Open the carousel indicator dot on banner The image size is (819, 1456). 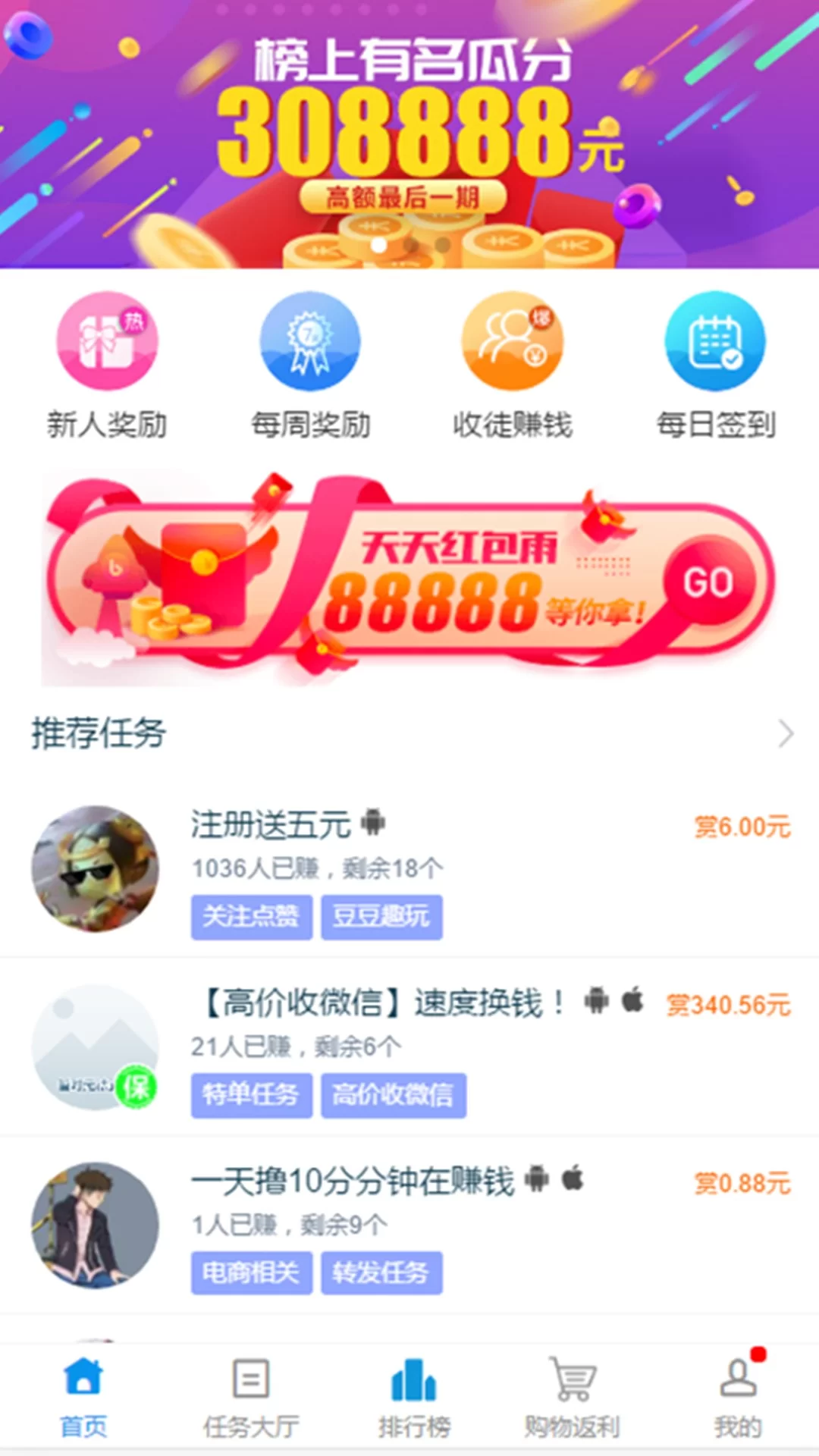[379, 244]
